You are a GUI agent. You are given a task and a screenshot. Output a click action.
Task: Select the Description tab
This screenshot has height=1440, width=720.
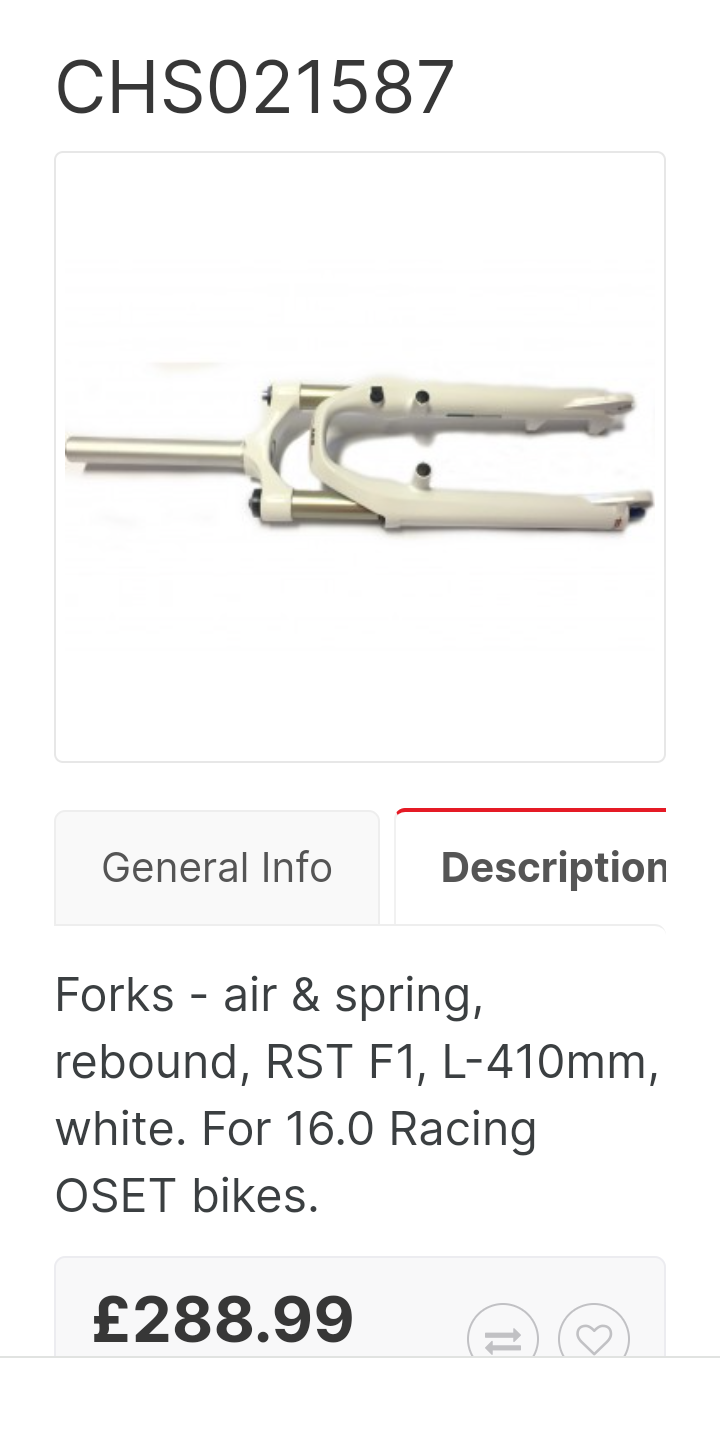pos(531,867)
